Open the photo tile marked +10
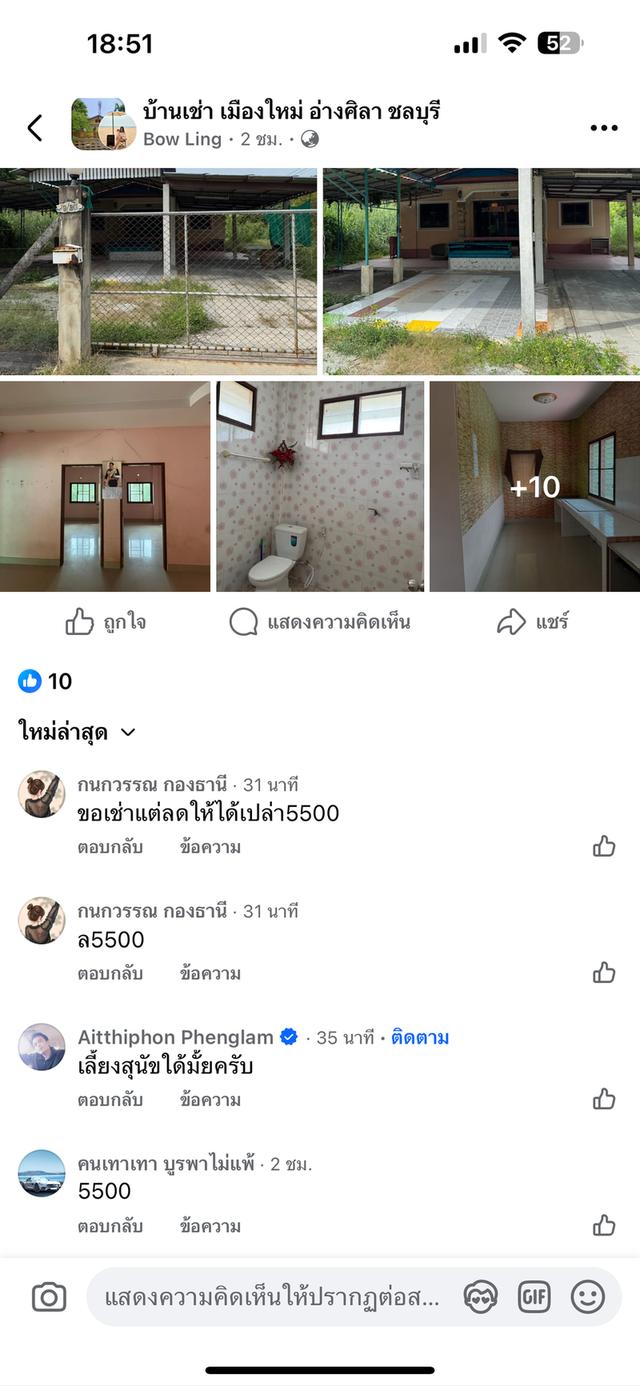 click(x=534, y=487)
